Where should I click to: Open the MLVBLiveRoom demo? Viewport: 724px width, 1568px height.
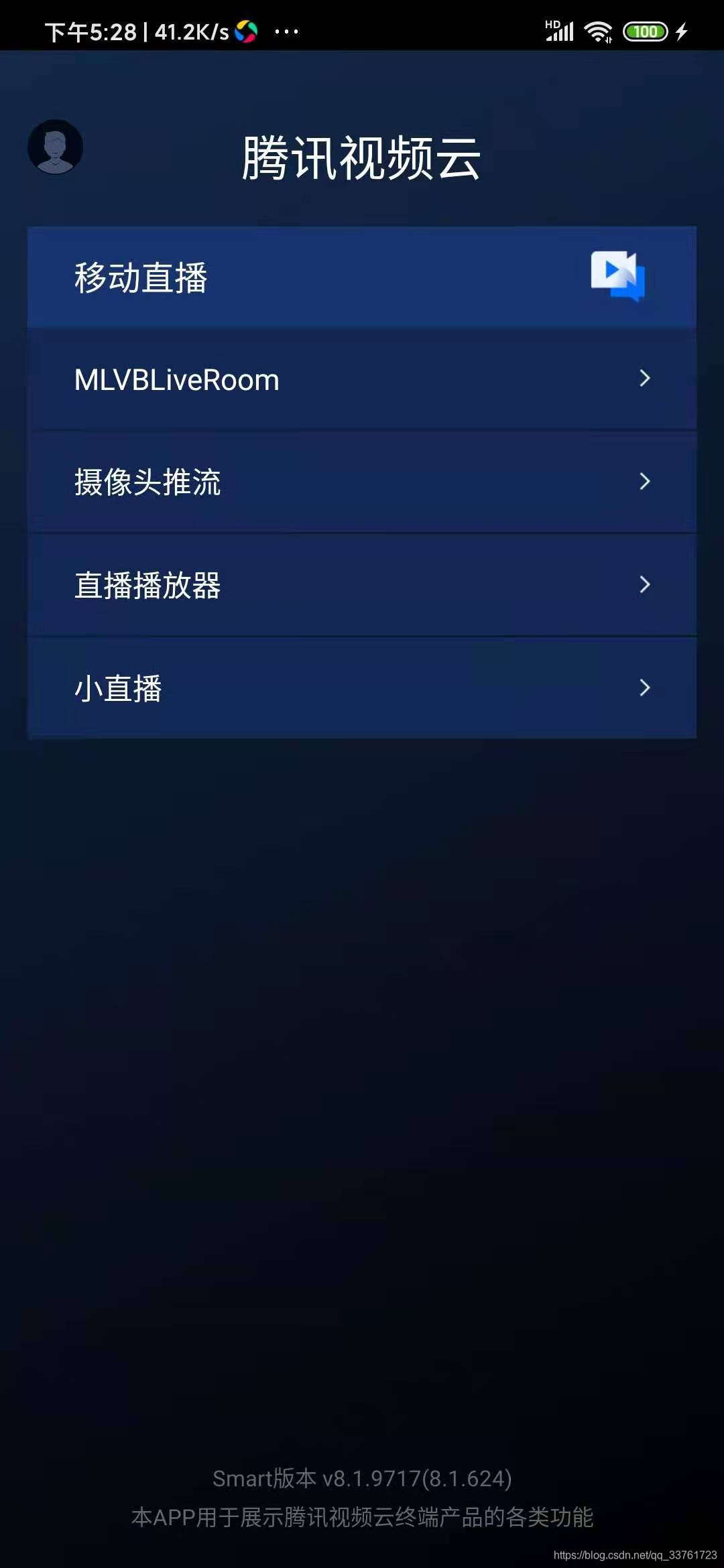tap(362, 379)
